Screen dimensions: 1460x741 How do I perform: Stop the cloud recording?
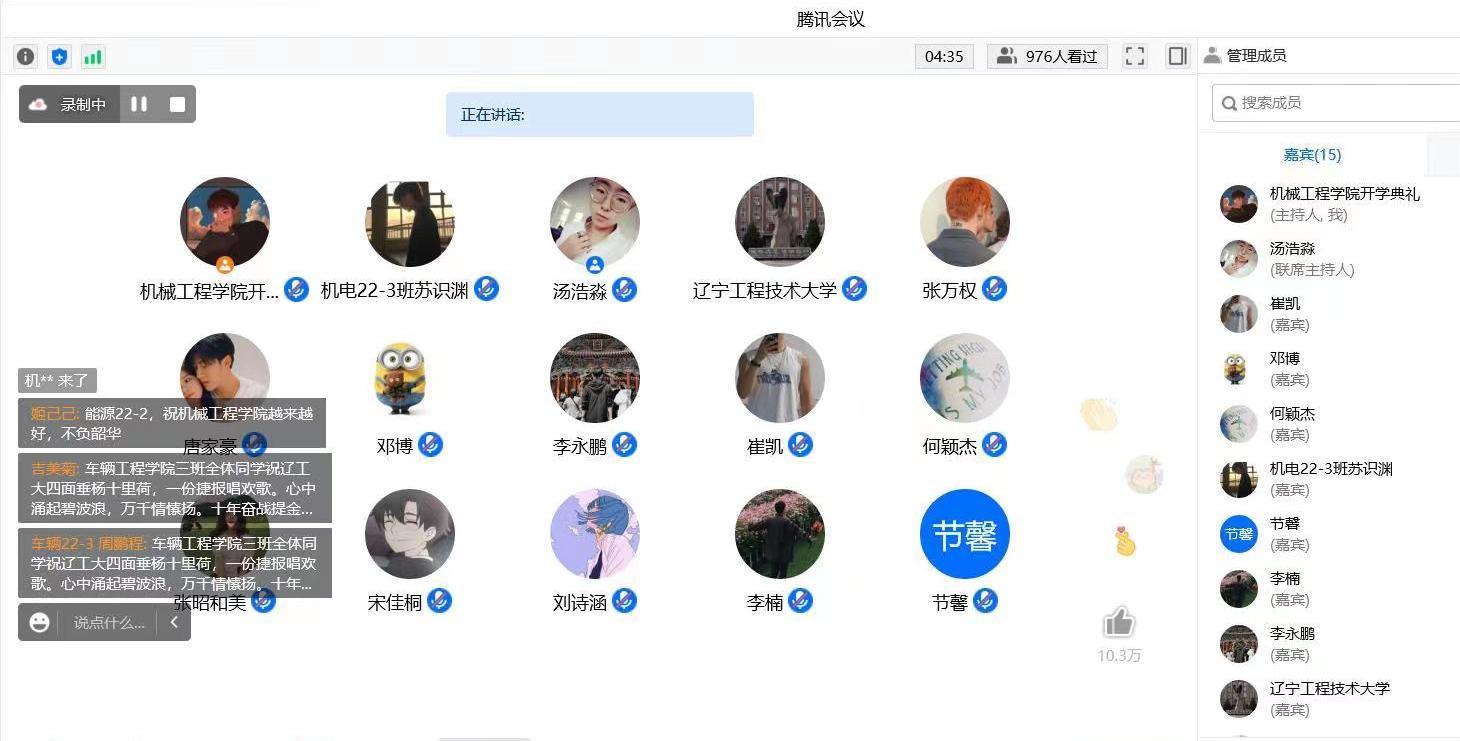tap(177, 104)
